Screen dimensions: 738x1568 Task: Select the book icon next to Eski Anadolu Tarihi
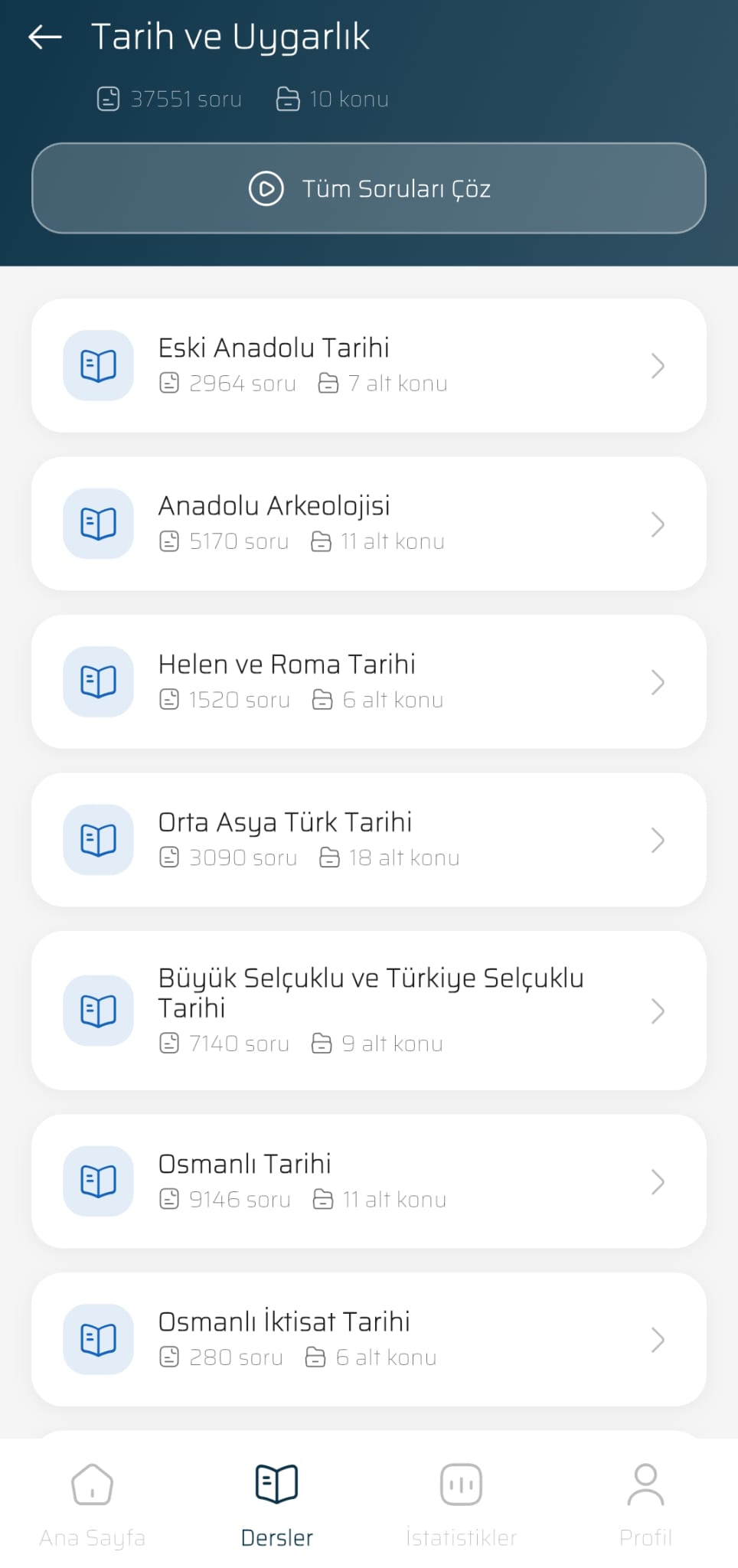(98, 365)
